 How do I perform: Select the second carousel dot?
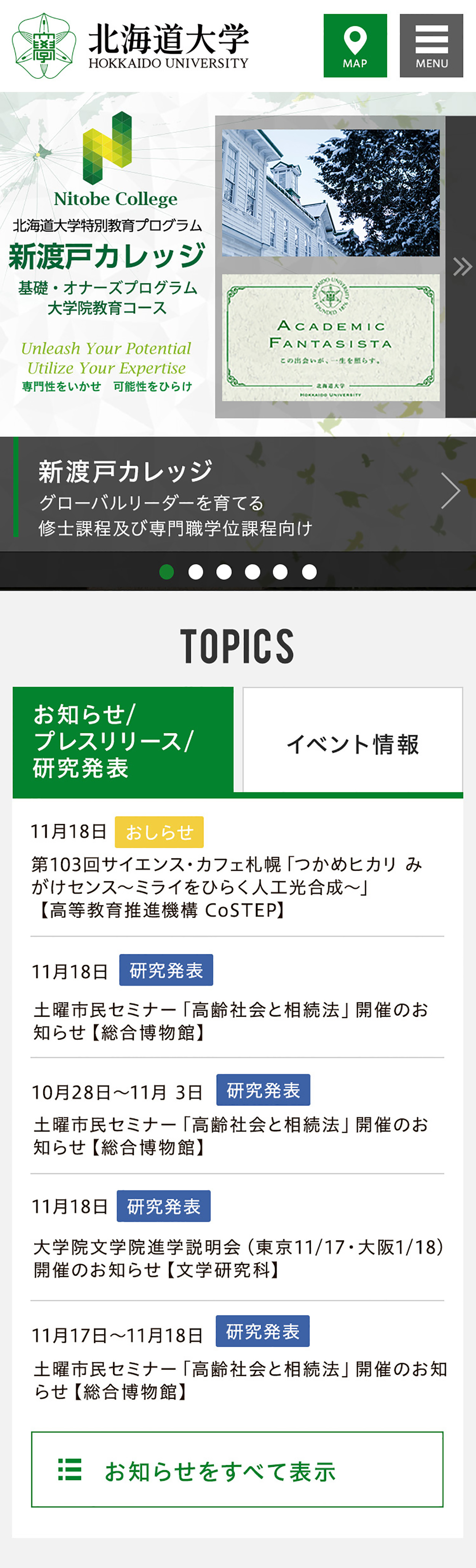click(x=195, y=572)
